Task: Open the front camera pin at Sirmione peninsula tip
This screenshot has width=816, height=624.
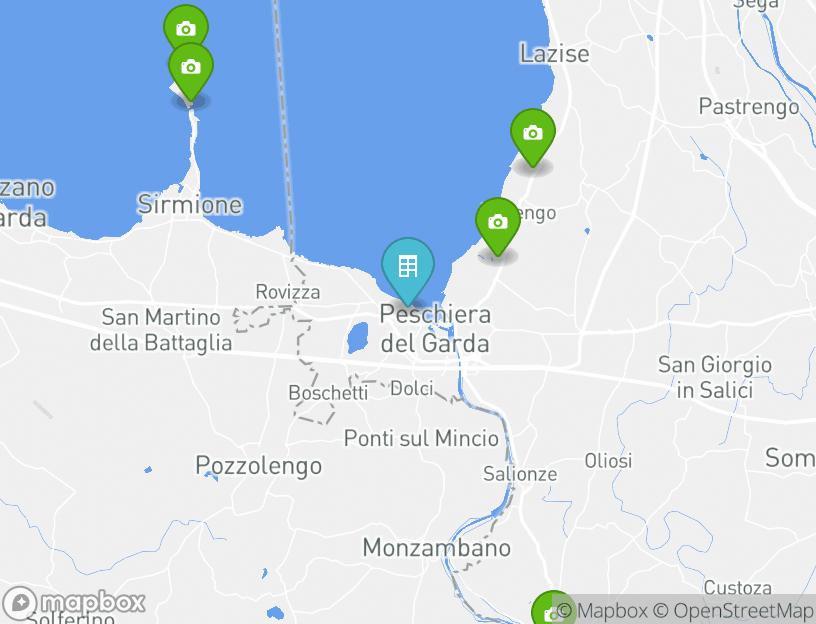Action: point(191,69)
